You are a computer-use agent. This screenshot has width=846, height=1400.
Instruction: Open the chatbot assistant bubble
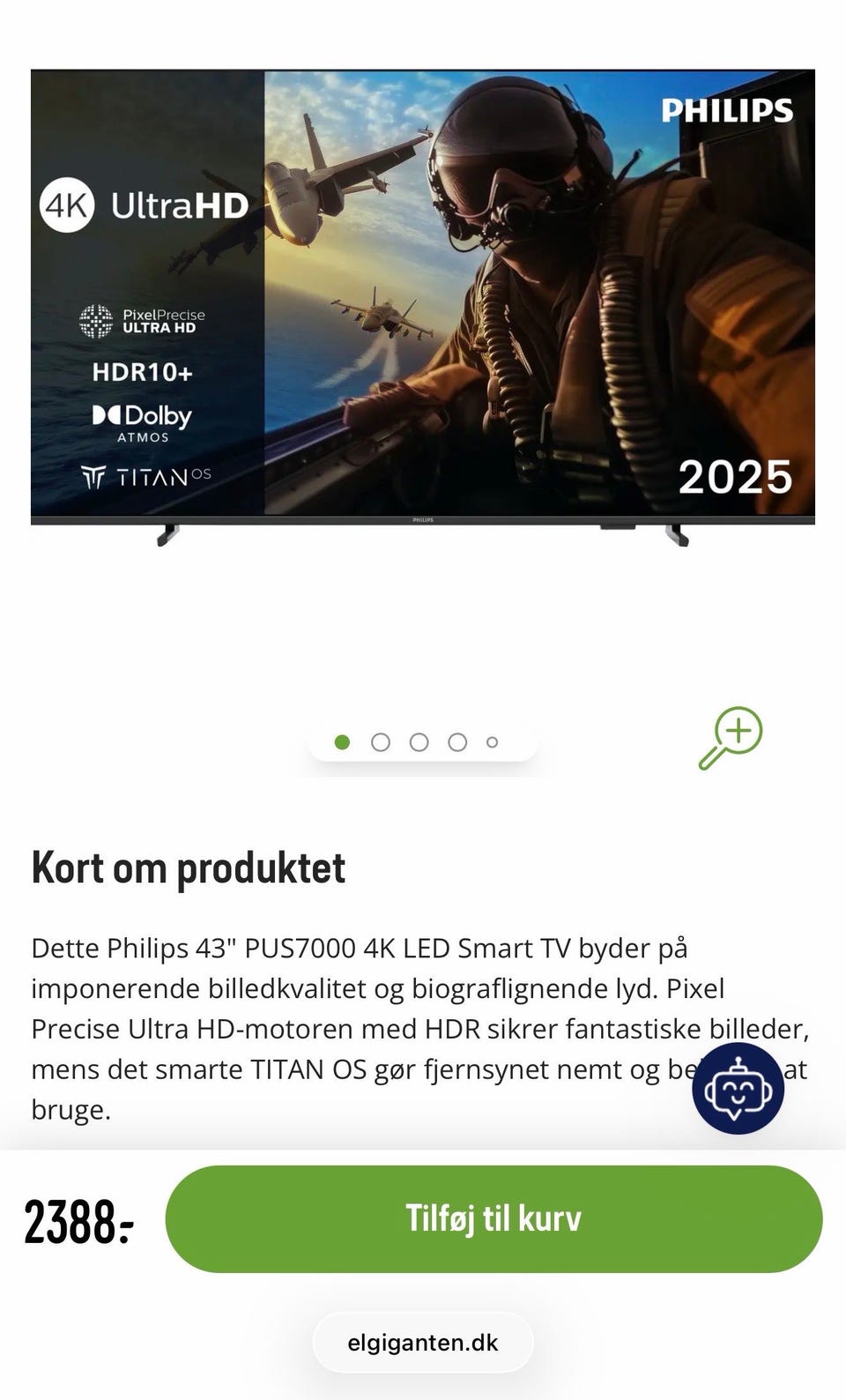click(738, 1089)
